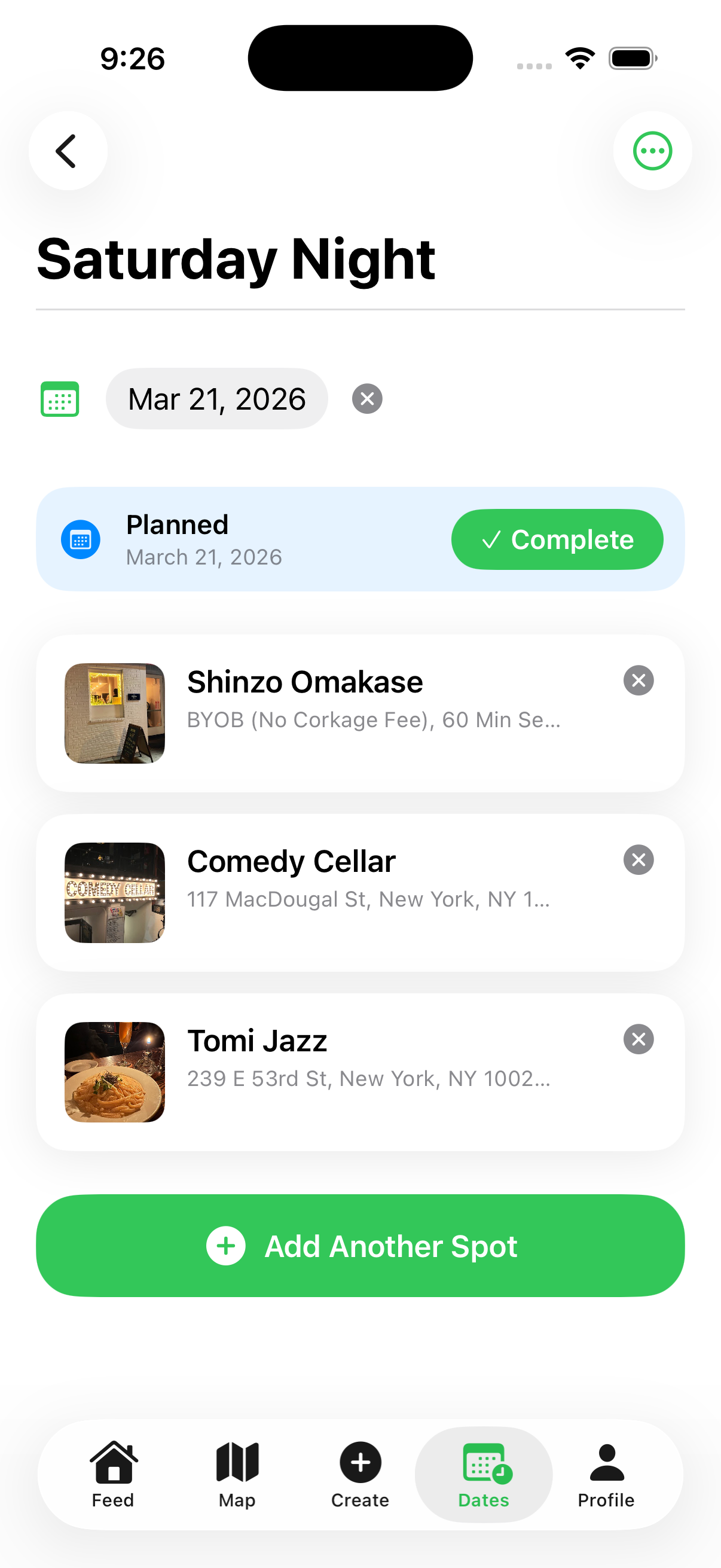Open the Profile icon

tap(606, 1460)
